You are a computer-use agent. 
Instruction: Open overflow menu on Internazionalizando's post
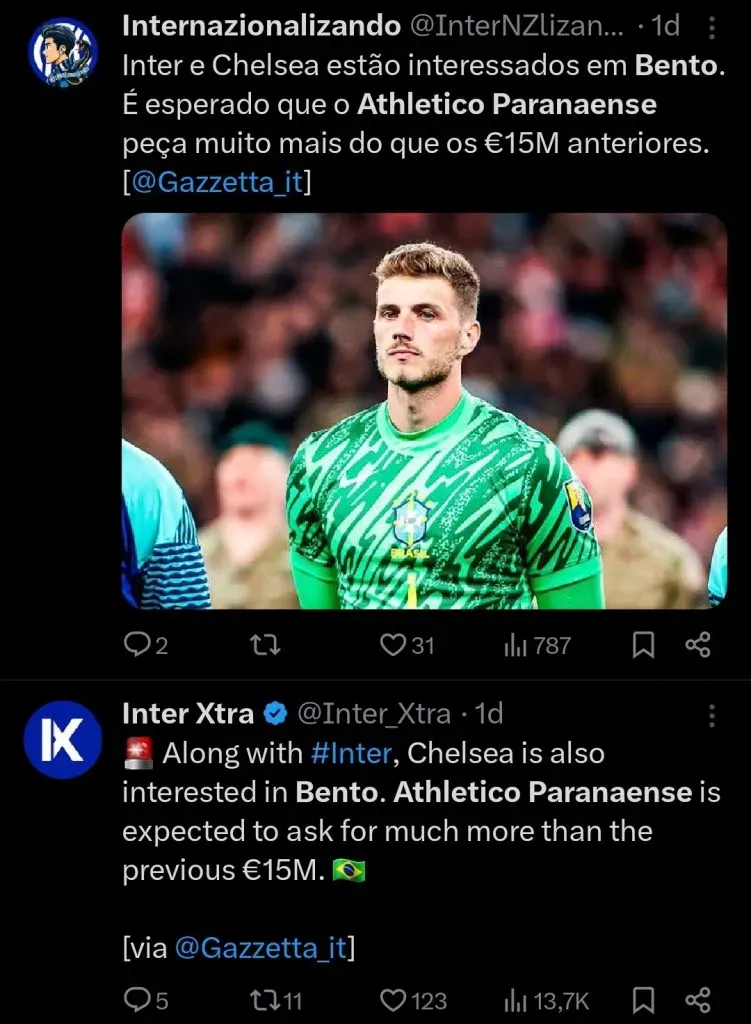[x=710, y=27]
